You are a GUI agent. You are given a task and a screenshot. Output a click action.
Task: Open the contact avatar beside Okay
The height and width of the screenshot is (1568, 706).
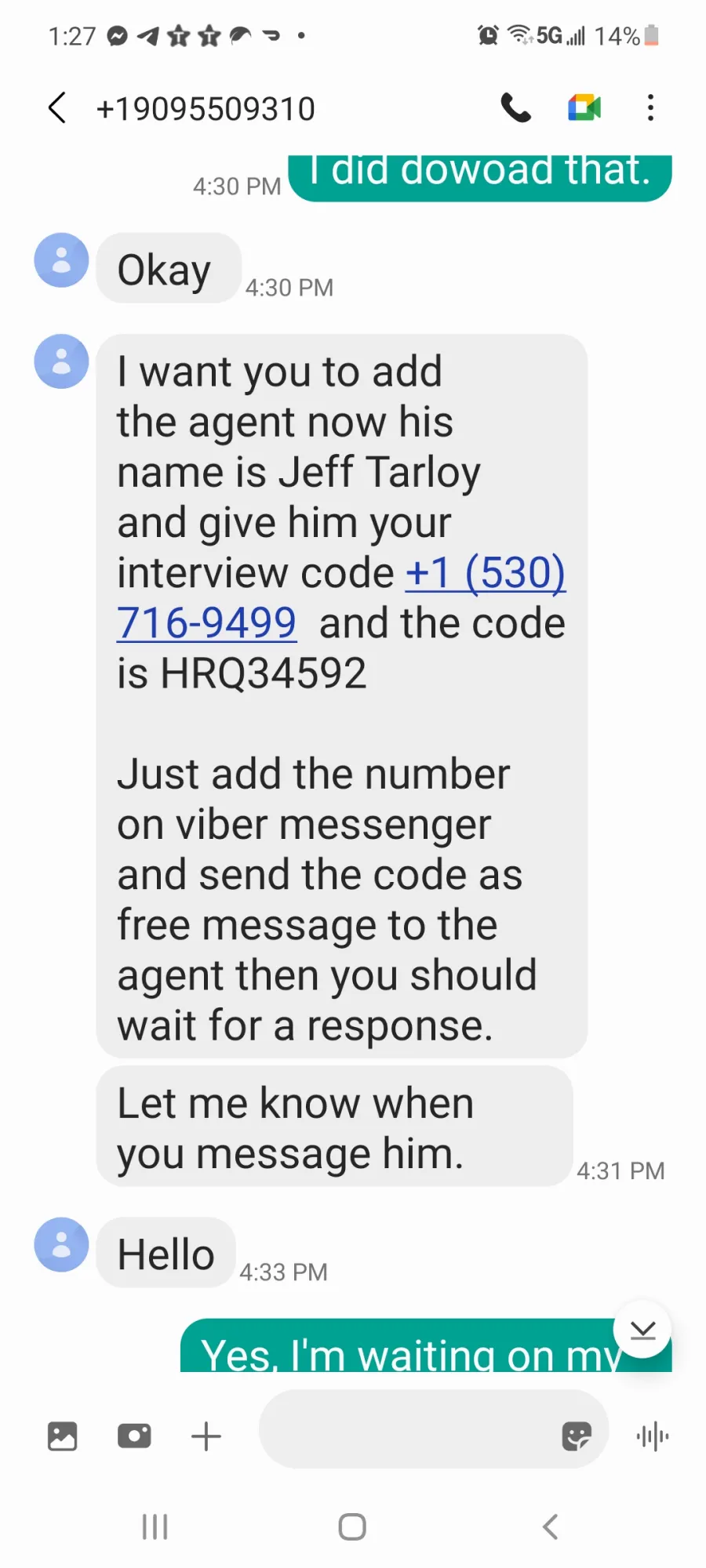pos(61,260)
